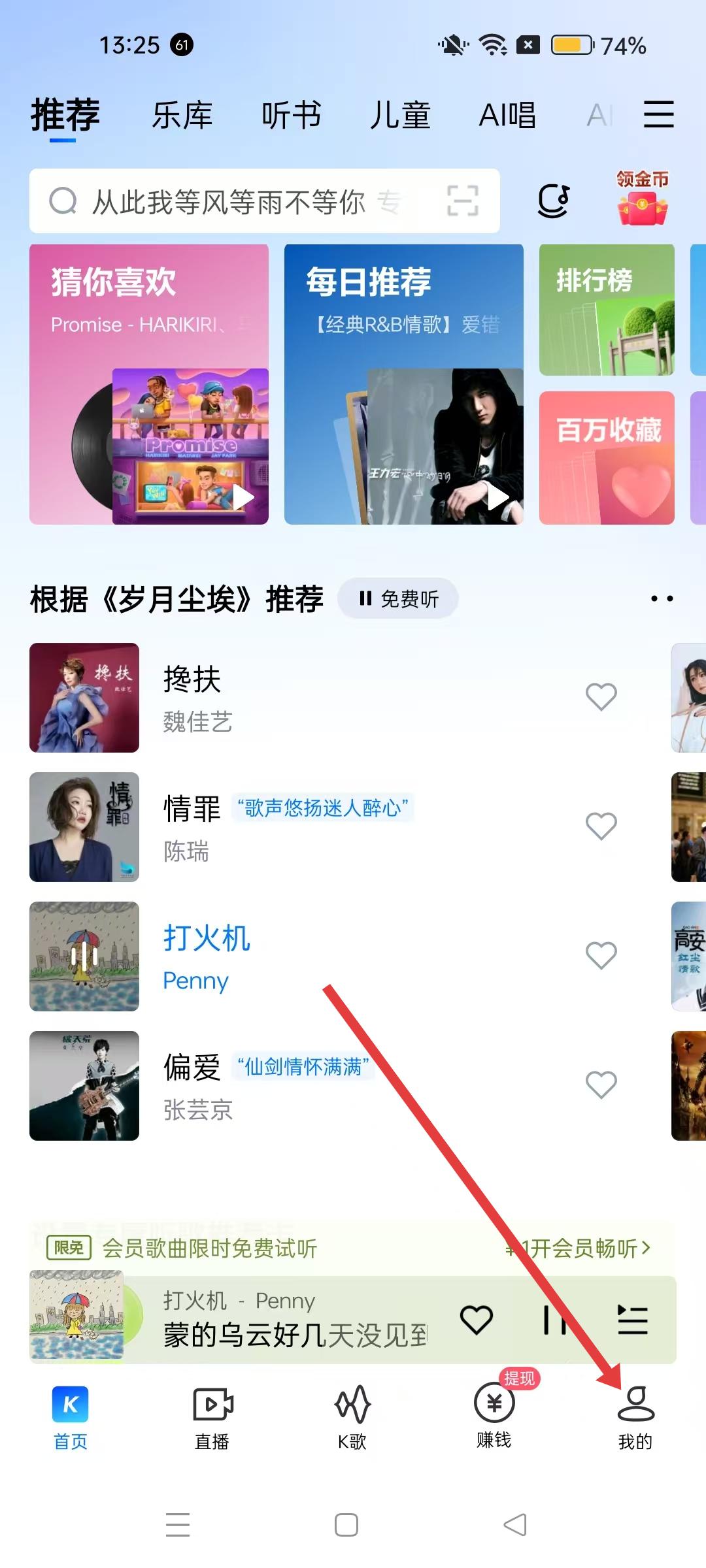This screenshot has width=706, height=1568.
Task: Open the 每日推荐 card
Action: [x=403, y=384]
